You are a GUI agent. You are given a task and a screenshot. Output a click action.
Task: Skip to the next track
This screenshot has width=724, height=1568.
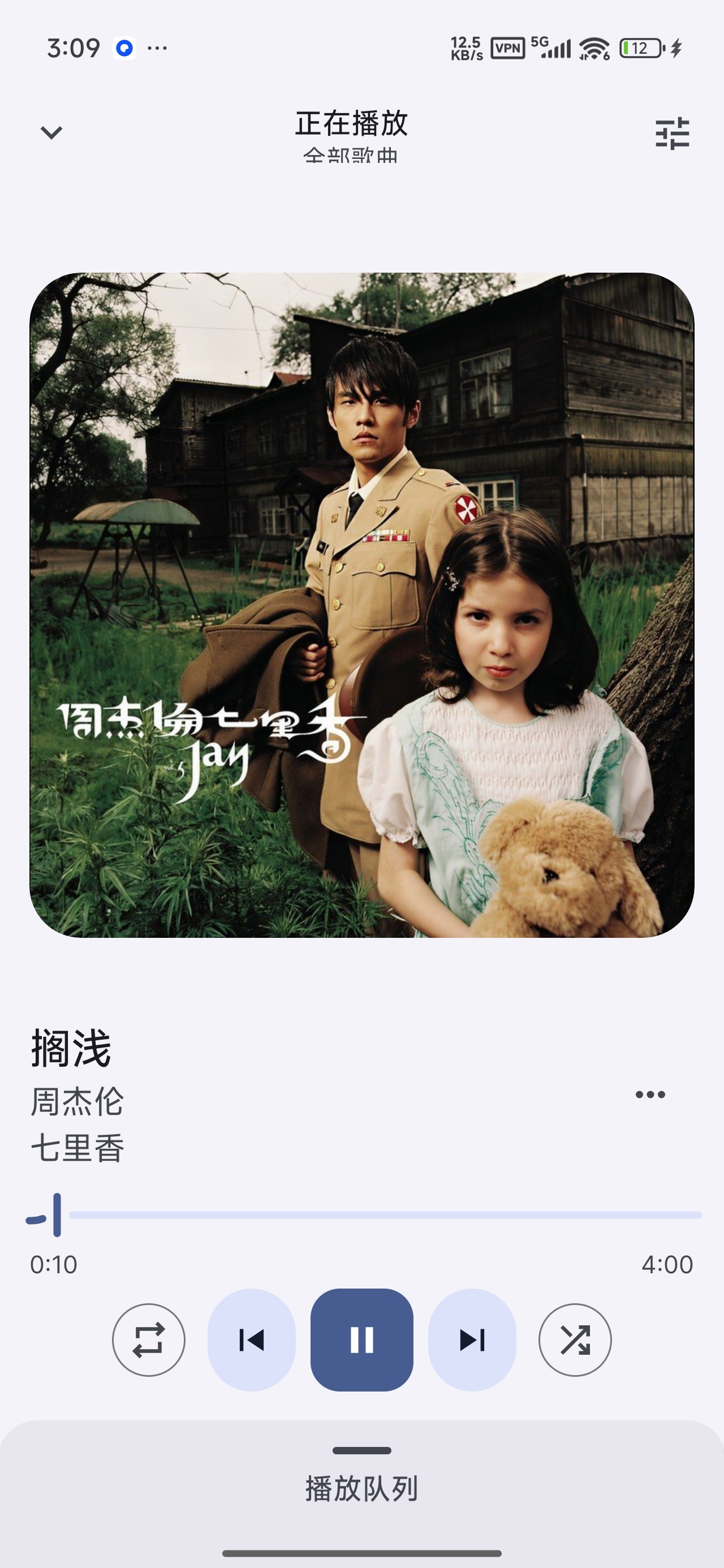472,1339
